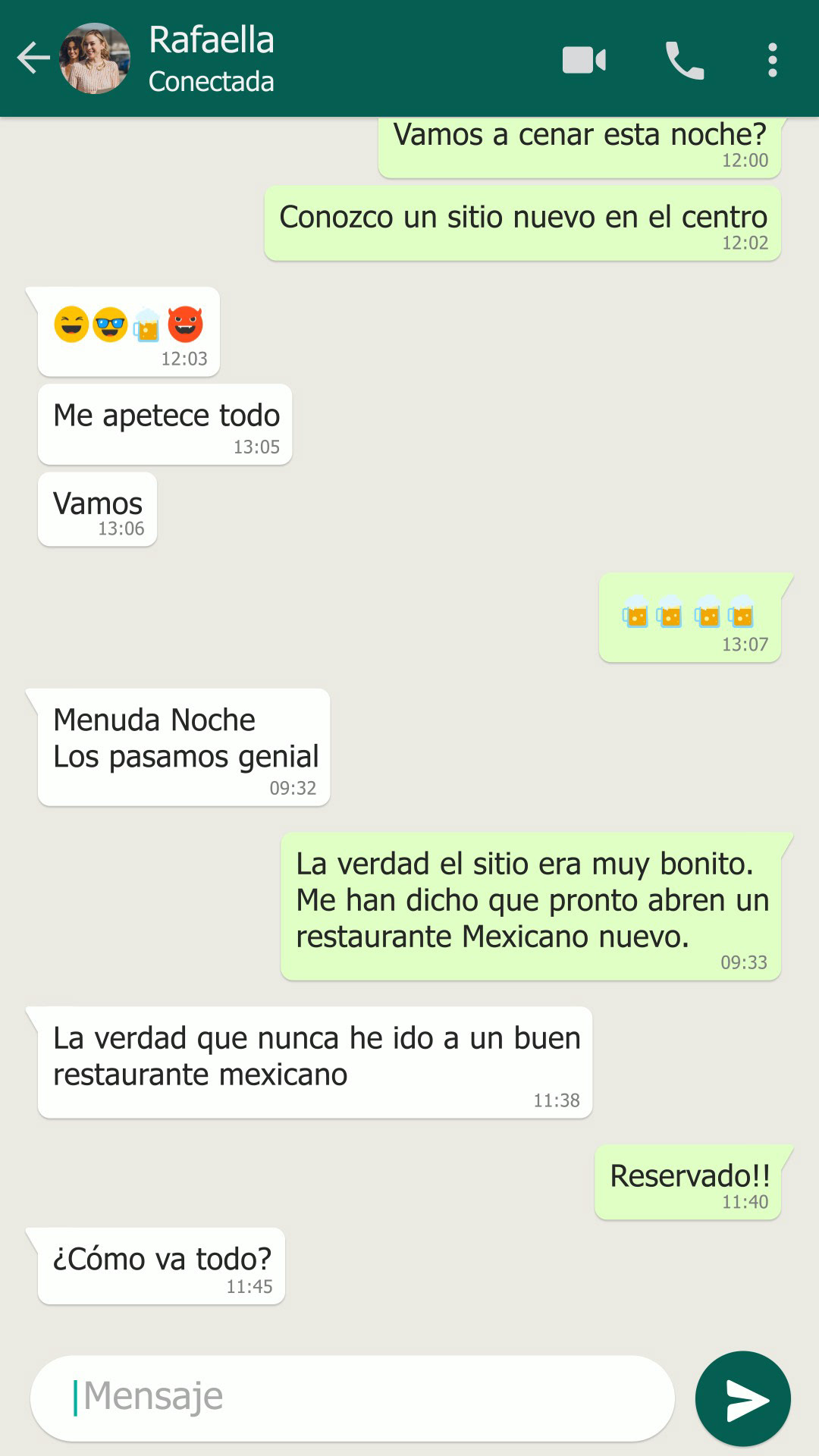819x1456 pixels.
Task: Send the message with the arrow button
Action: click(742, 1398)
